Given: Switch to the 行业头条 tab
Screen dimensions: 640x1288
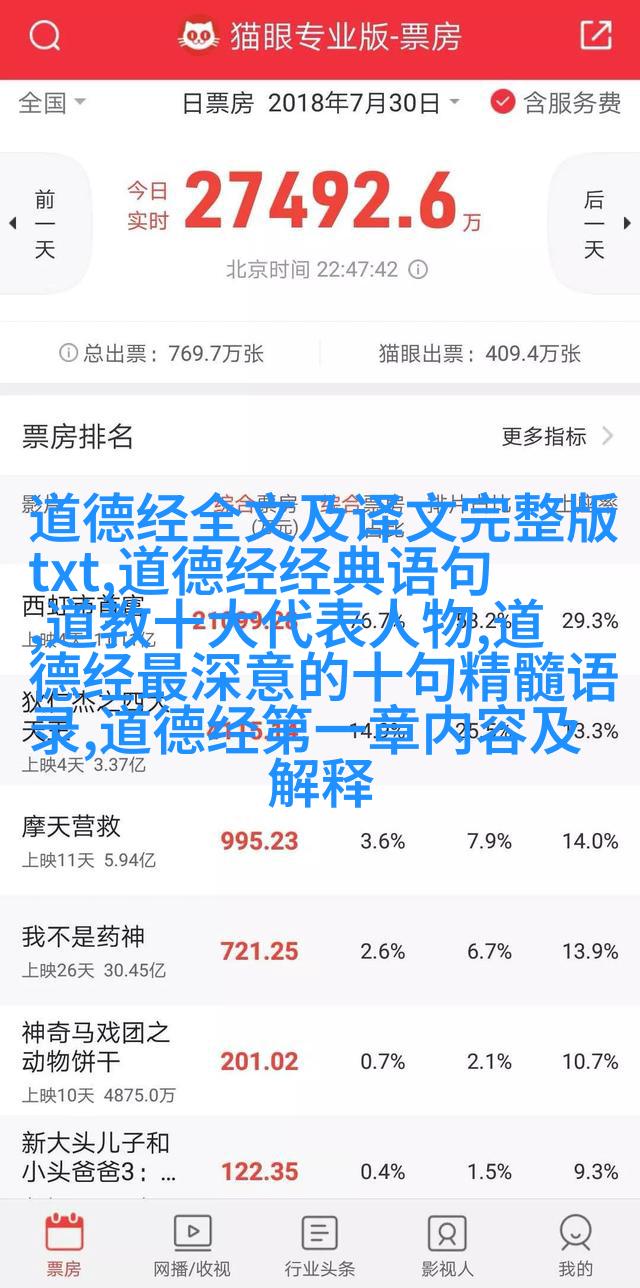Looking at the screenshot, I should point(319,1245).
